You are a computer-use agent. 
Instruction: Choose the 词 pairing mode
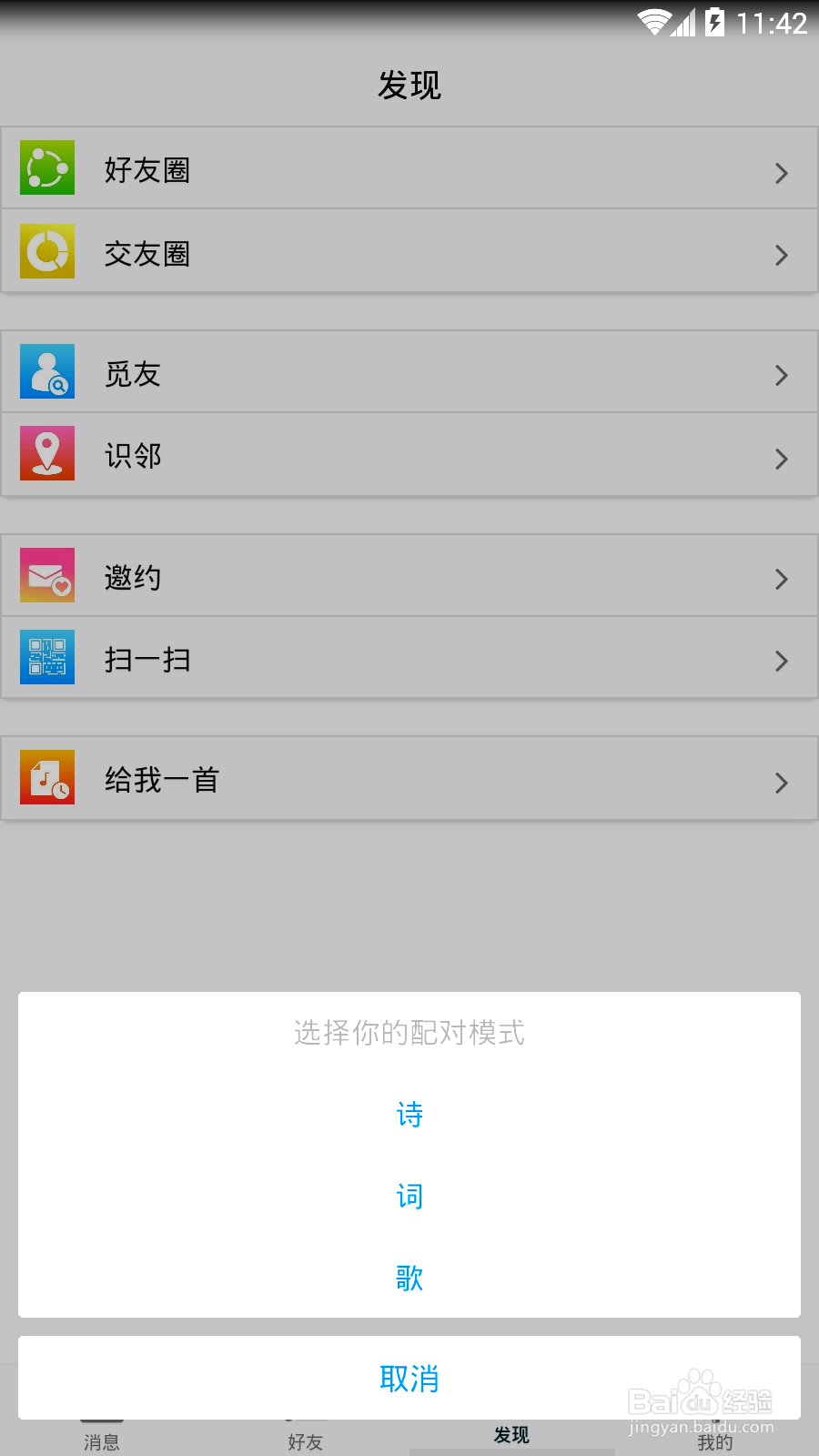[x=409, y=1196]
